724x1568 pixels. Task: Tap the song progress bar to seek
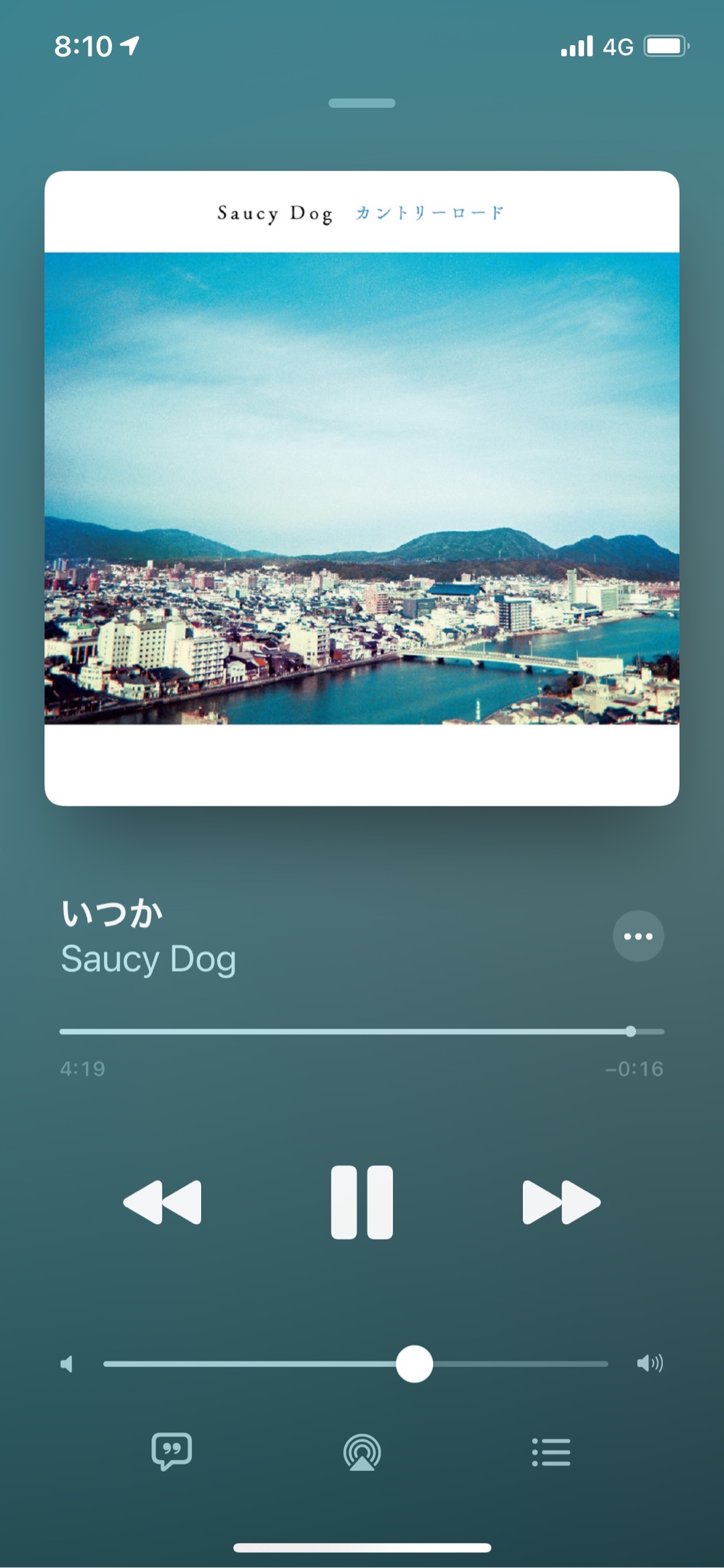point(362,1031)
